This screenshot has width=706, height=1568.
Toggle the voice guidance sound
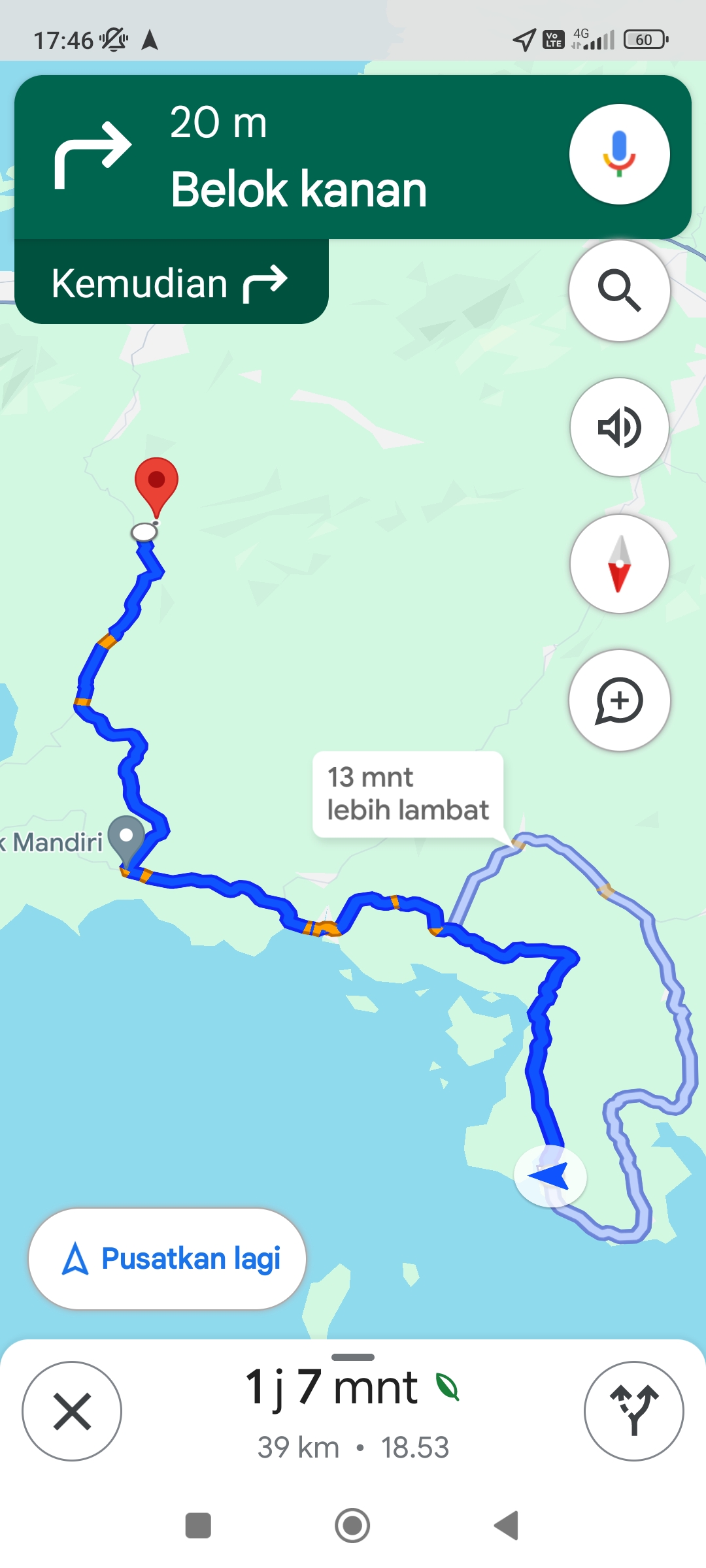(x=619, y=427)
